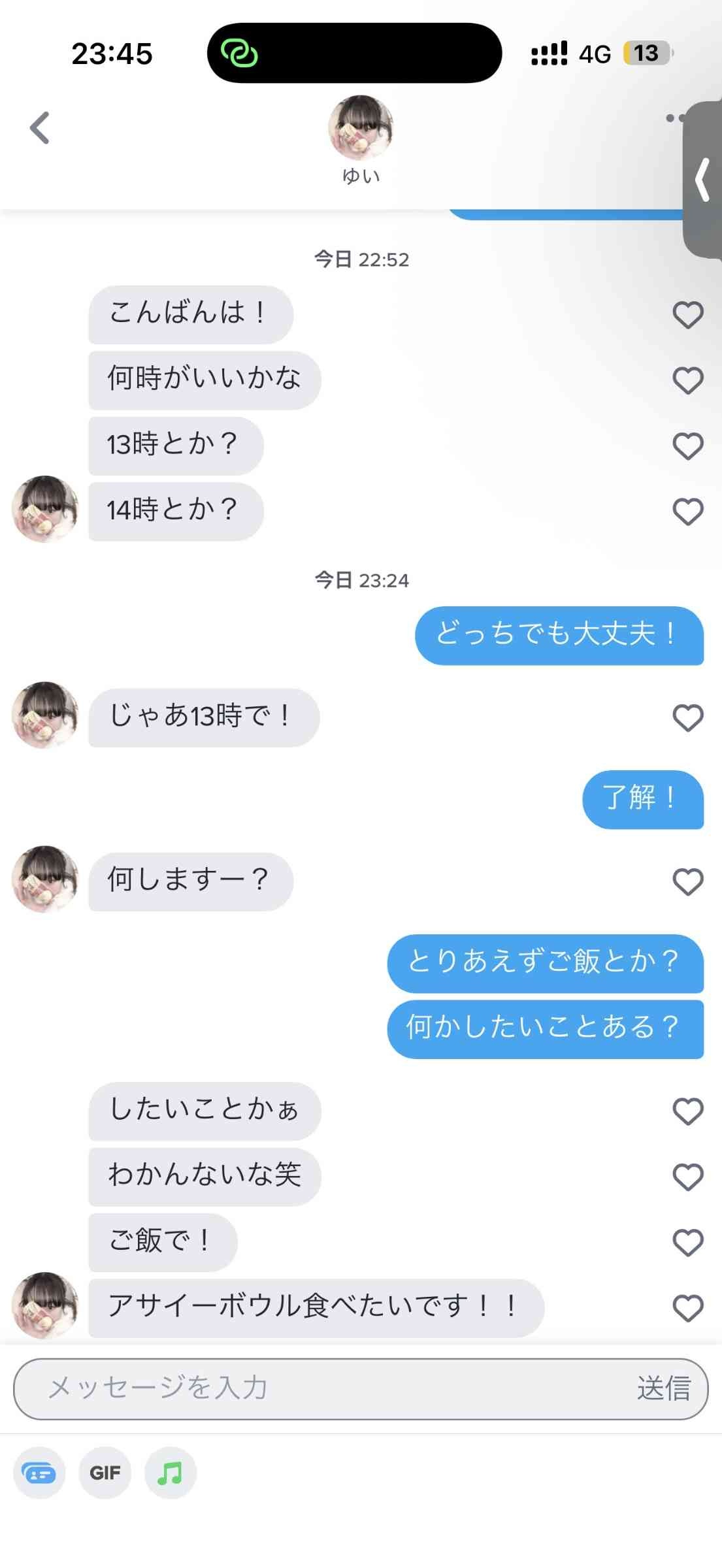Open the three-dot overflow menu

click(x=674, y=118)
